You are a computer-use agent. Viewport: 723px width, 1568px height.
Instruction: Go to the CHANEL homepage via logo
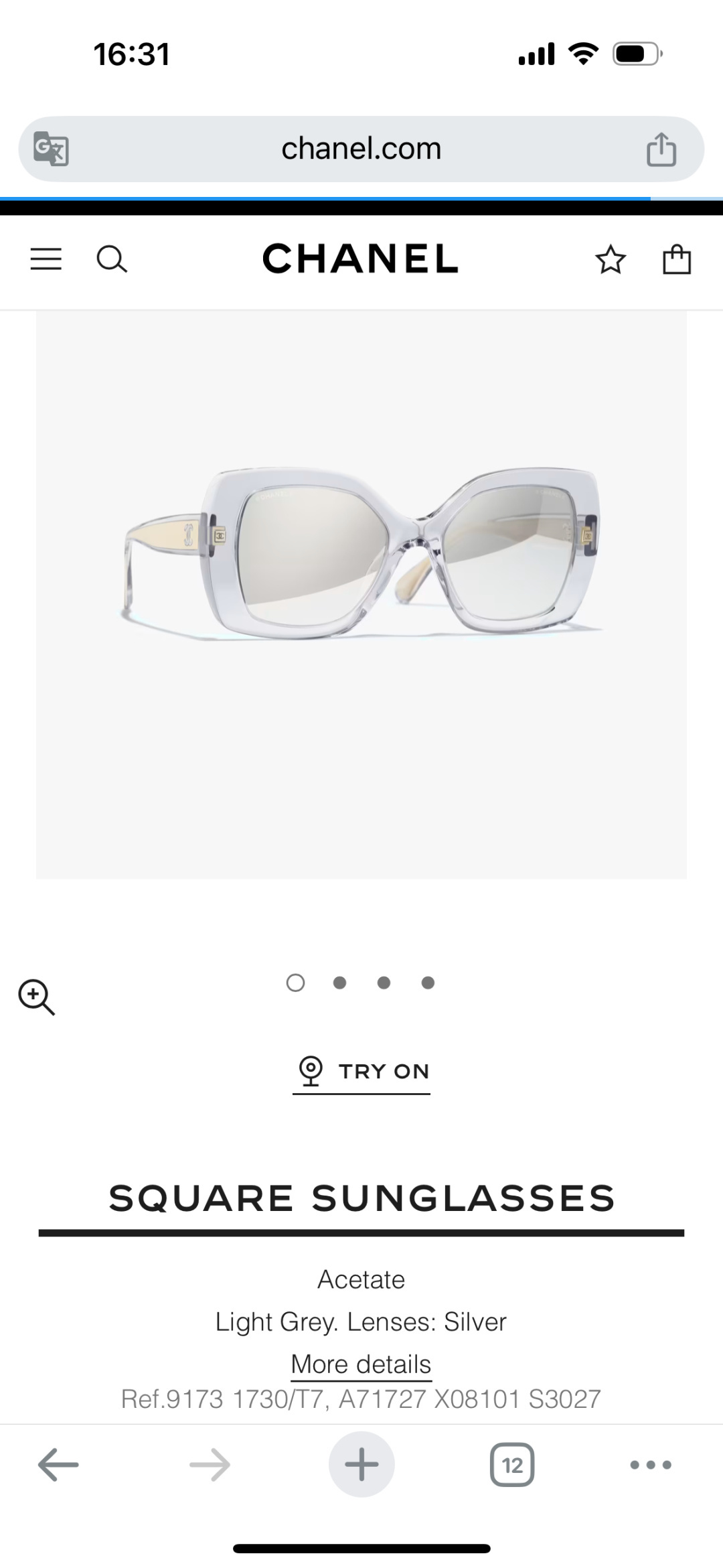click(361, 259)
